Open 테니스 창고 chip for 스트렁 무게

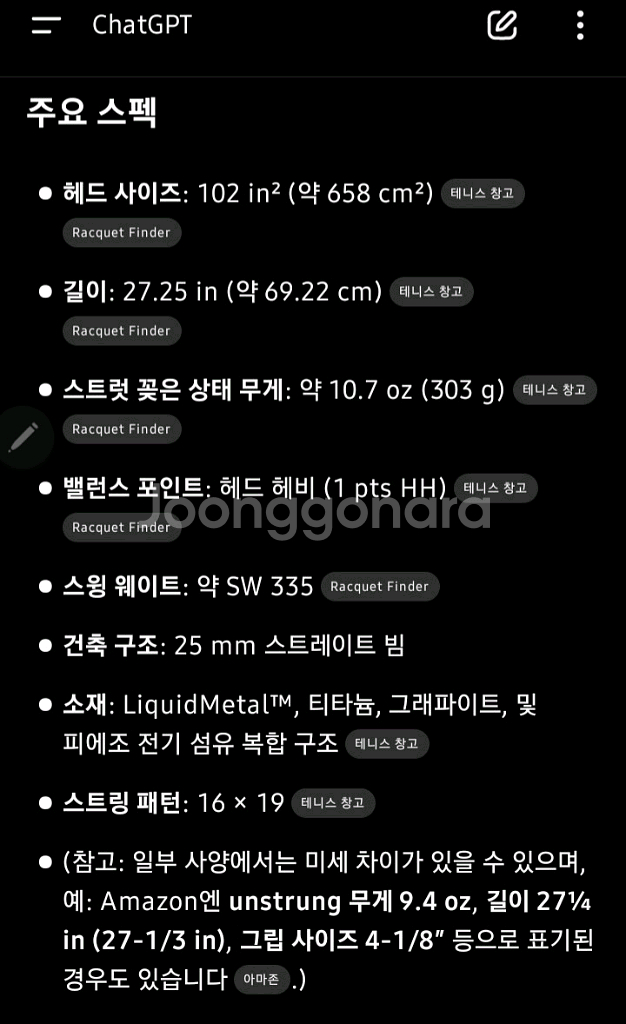tap(554, 390)
